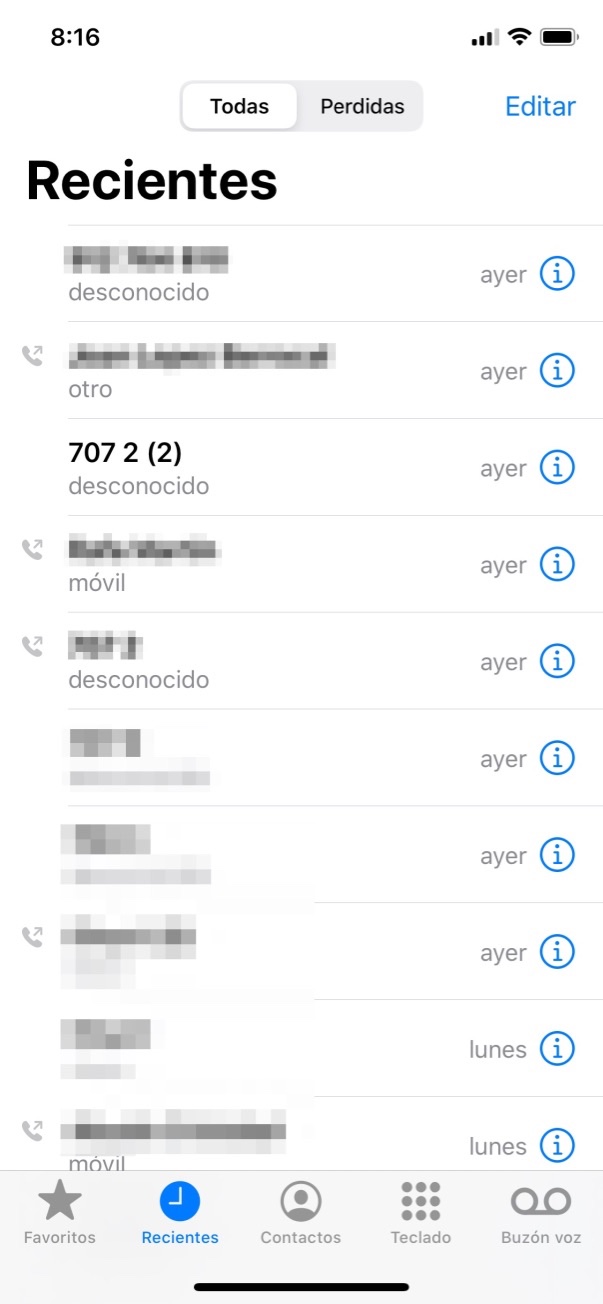Open the Favoritos tab
603x1304 pixels.
click(x=60, y=1212)
